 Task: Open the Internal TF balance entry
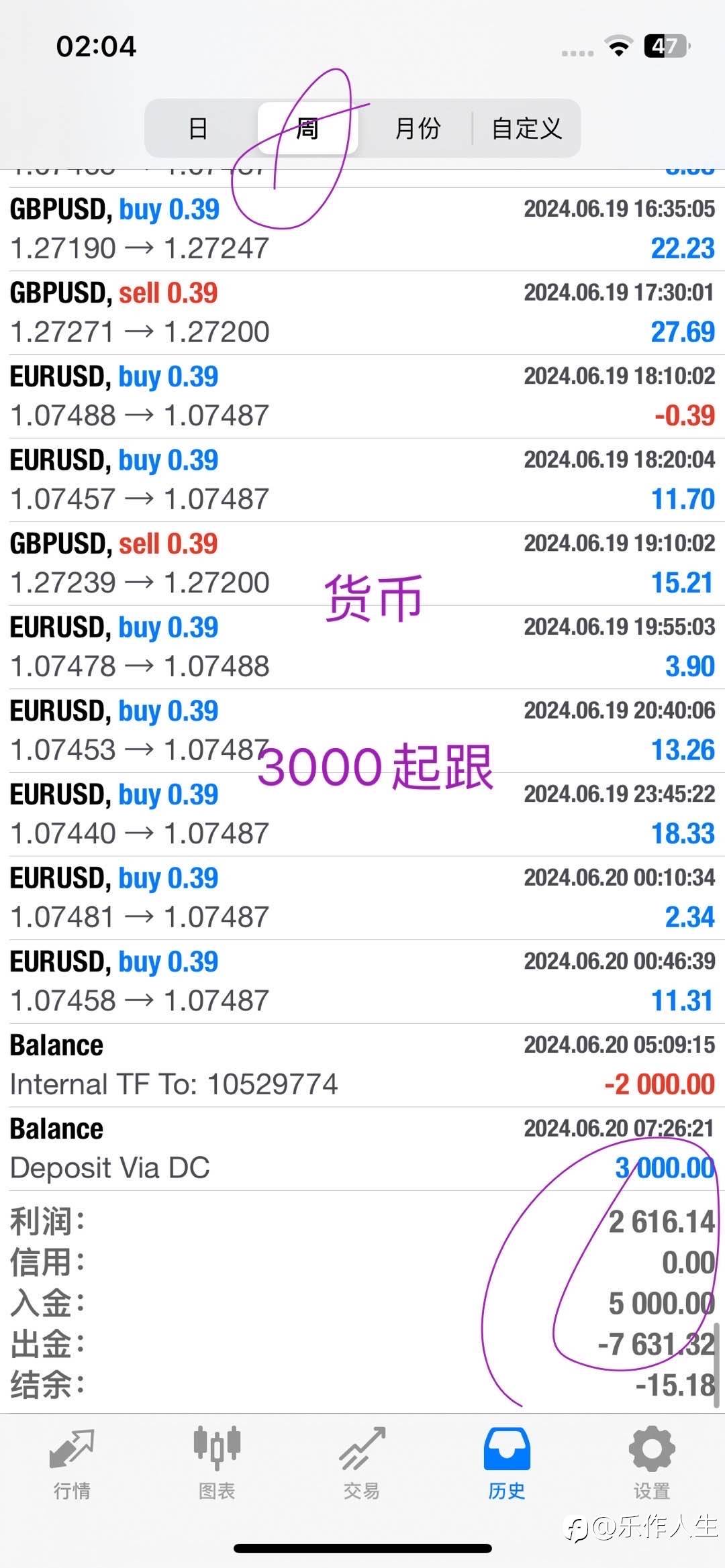pos(362,1065)
